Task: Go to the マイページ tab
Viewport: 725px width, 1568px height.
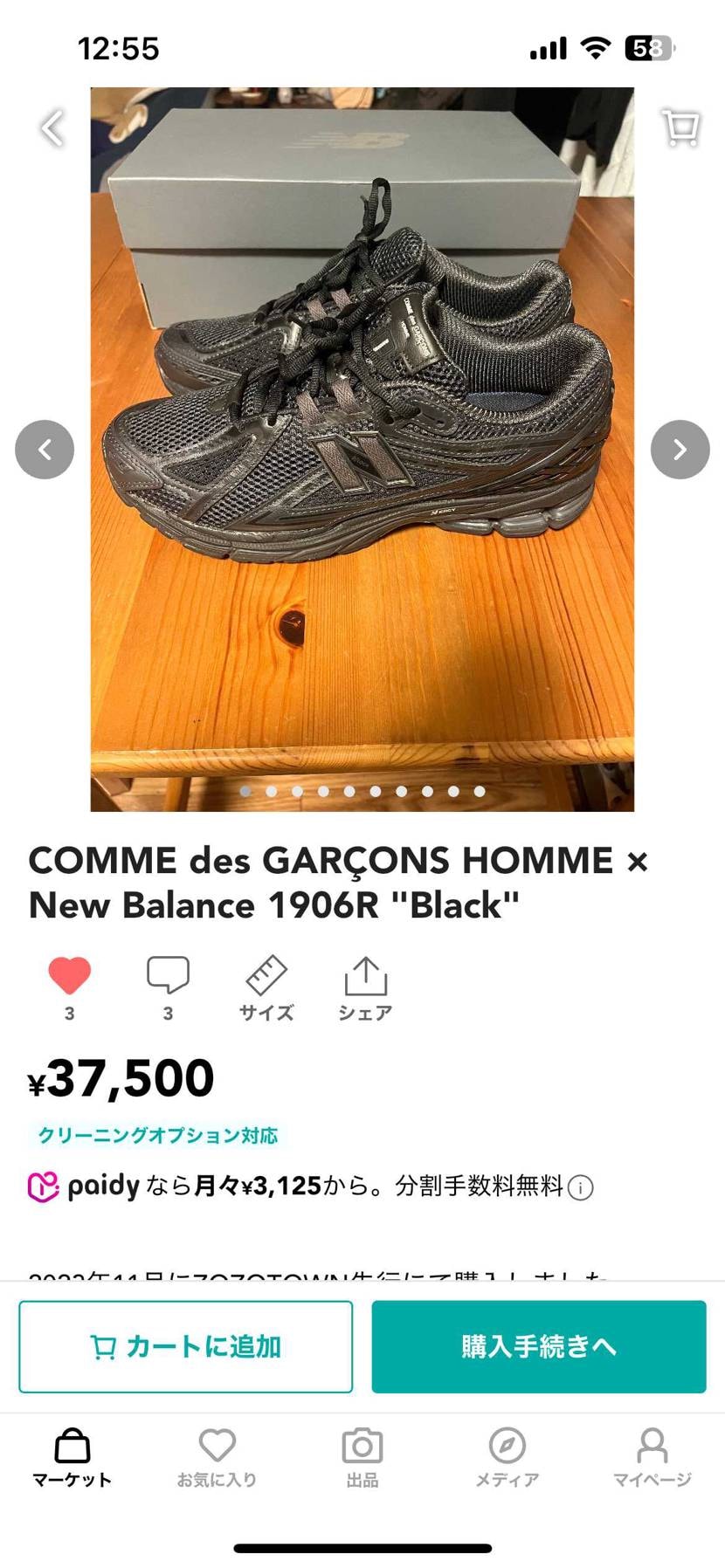Action: (652, 1456)
